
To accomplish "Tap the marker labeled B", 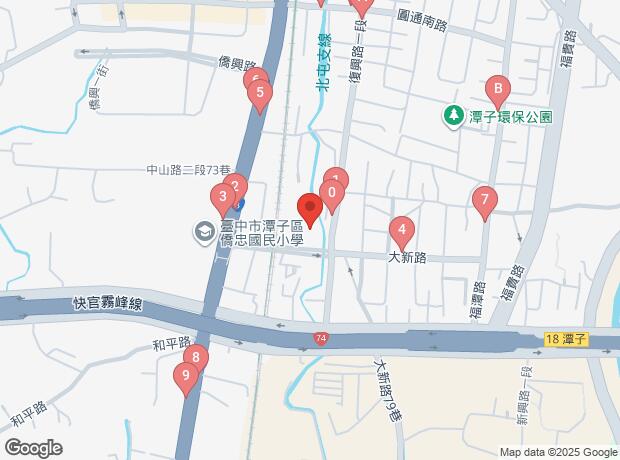I will pos(497,88).
